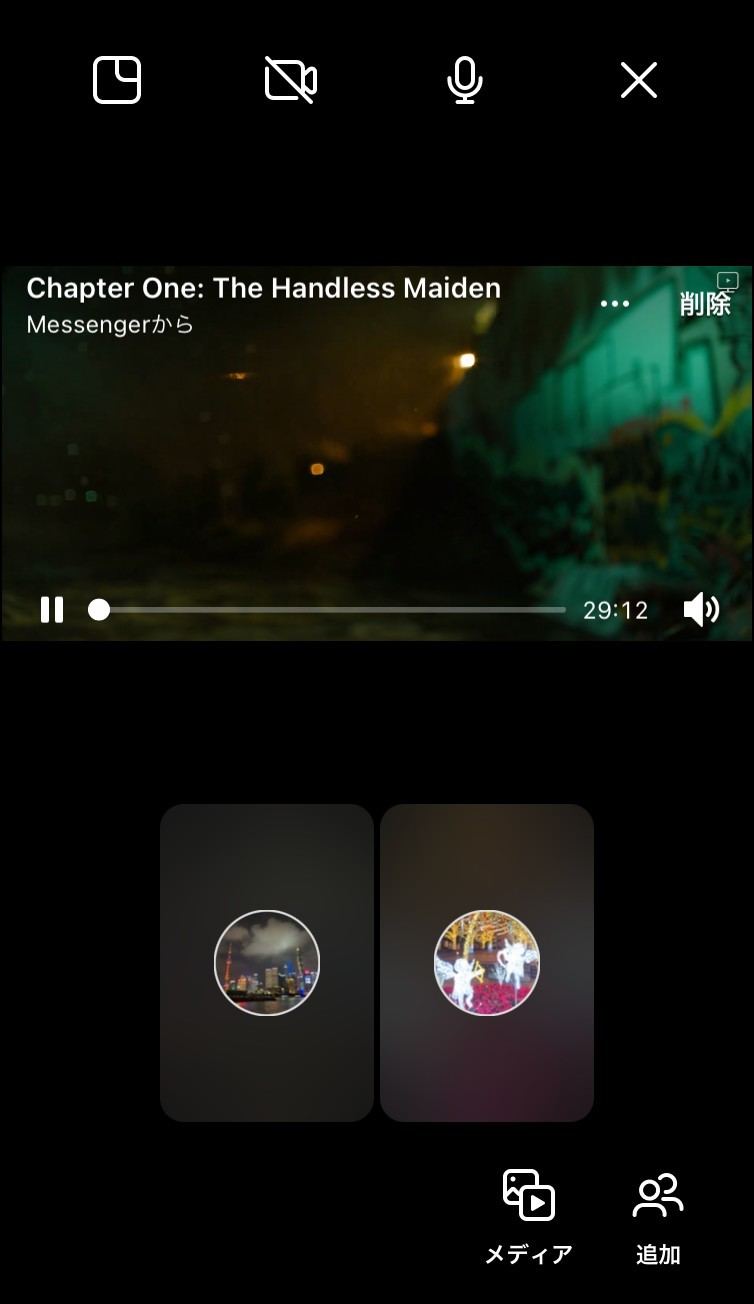Mute the video sound
Image resolution: width=754 pixels, height=1304 pixels.
pos(701,609)
